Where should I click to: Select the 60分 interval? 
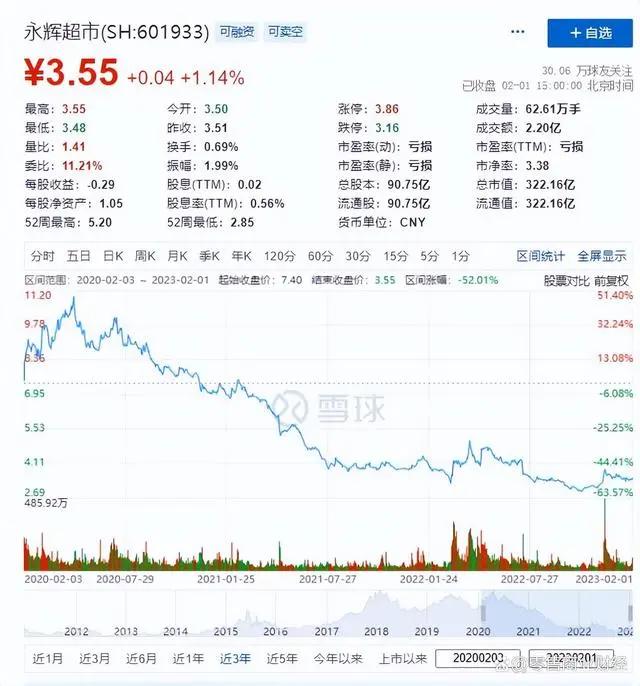pos(319,255)
